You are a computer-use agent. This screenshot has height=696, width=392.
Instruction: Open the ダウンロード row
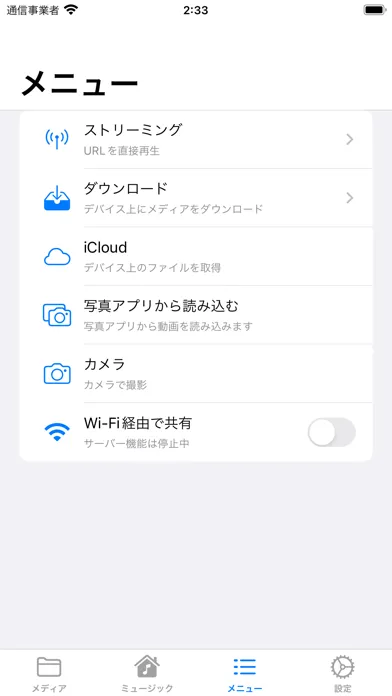tap(196, 198)
